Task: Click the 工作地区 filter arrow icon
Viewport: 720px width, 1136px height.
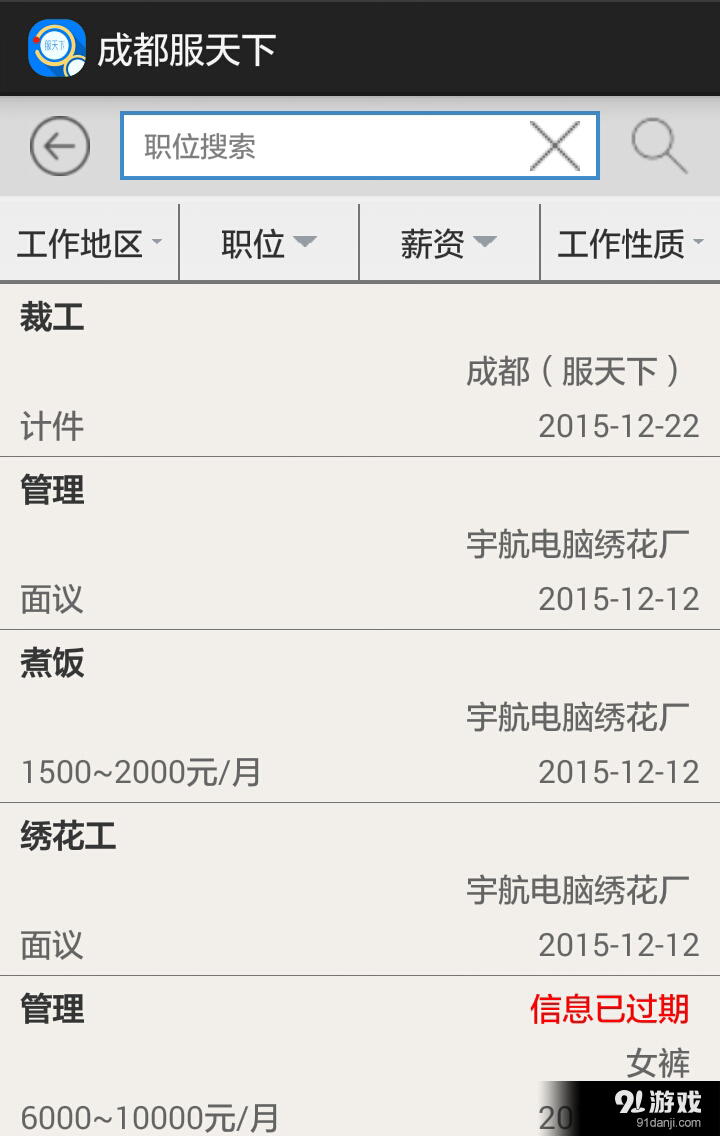Action: [x=157, y=243]
